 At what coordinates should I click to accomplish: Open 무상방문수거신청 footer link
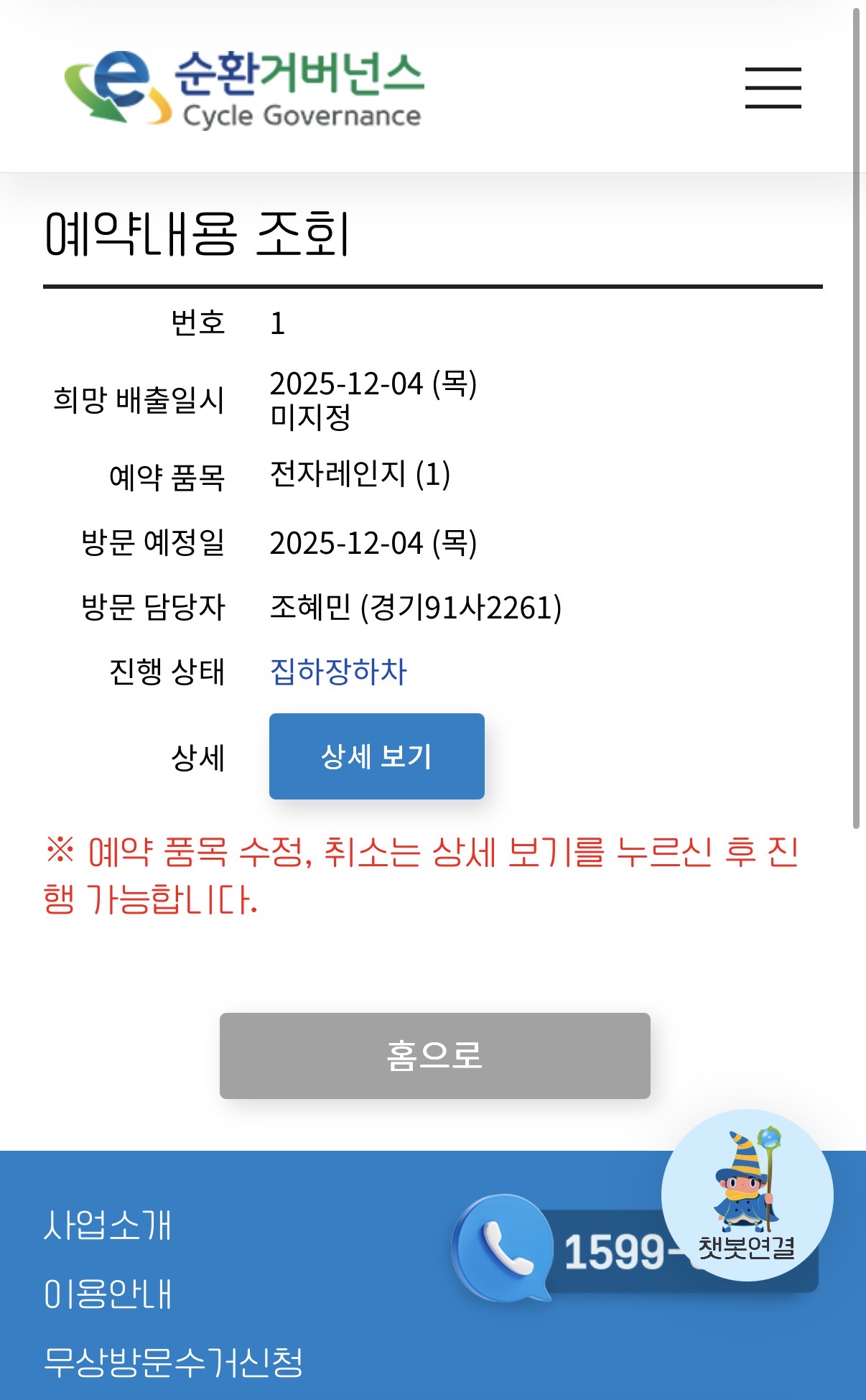[173, 1362]
